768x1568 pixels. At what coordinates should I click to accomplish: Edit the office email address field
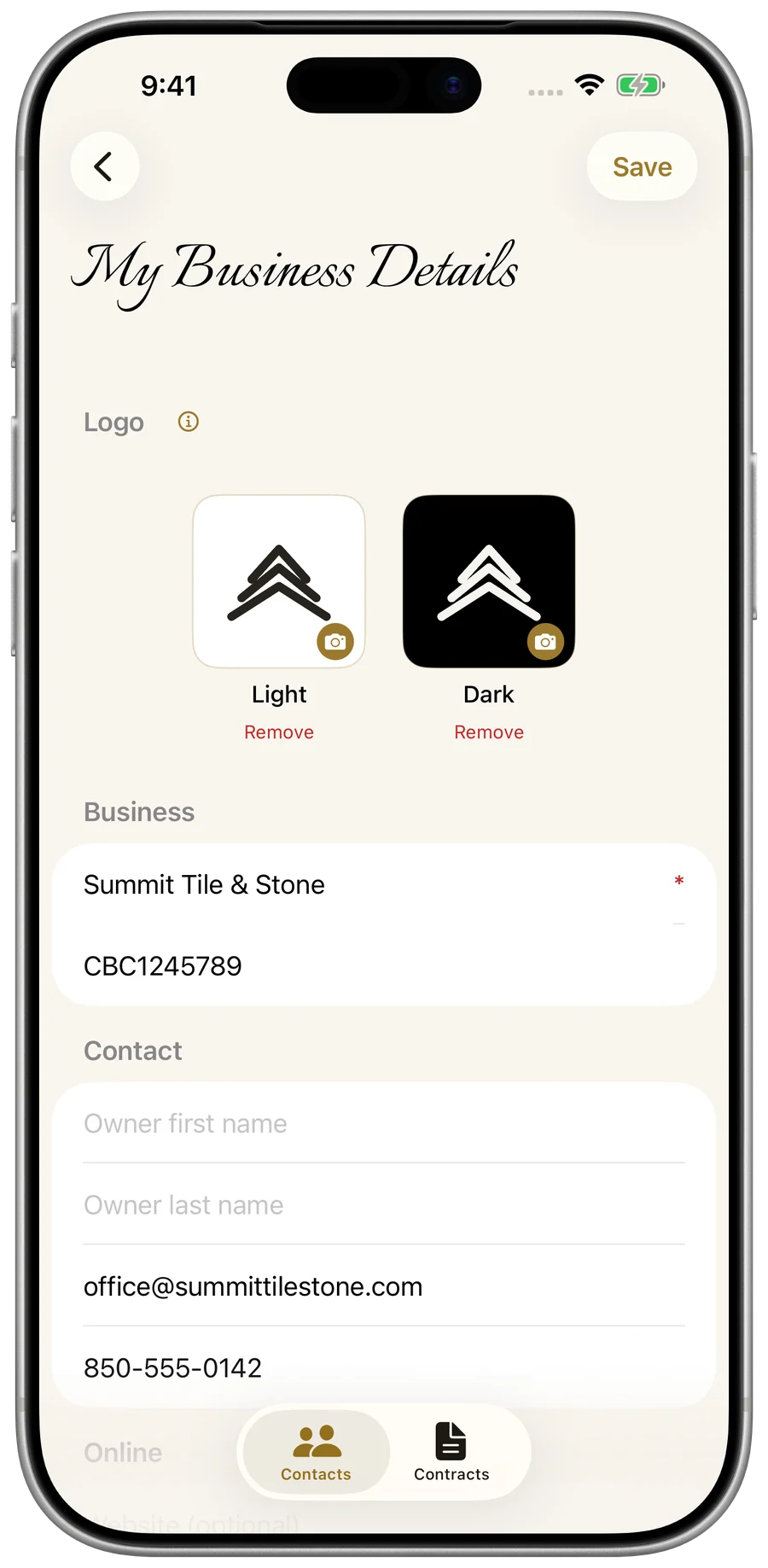click(x=384, y=1286)
